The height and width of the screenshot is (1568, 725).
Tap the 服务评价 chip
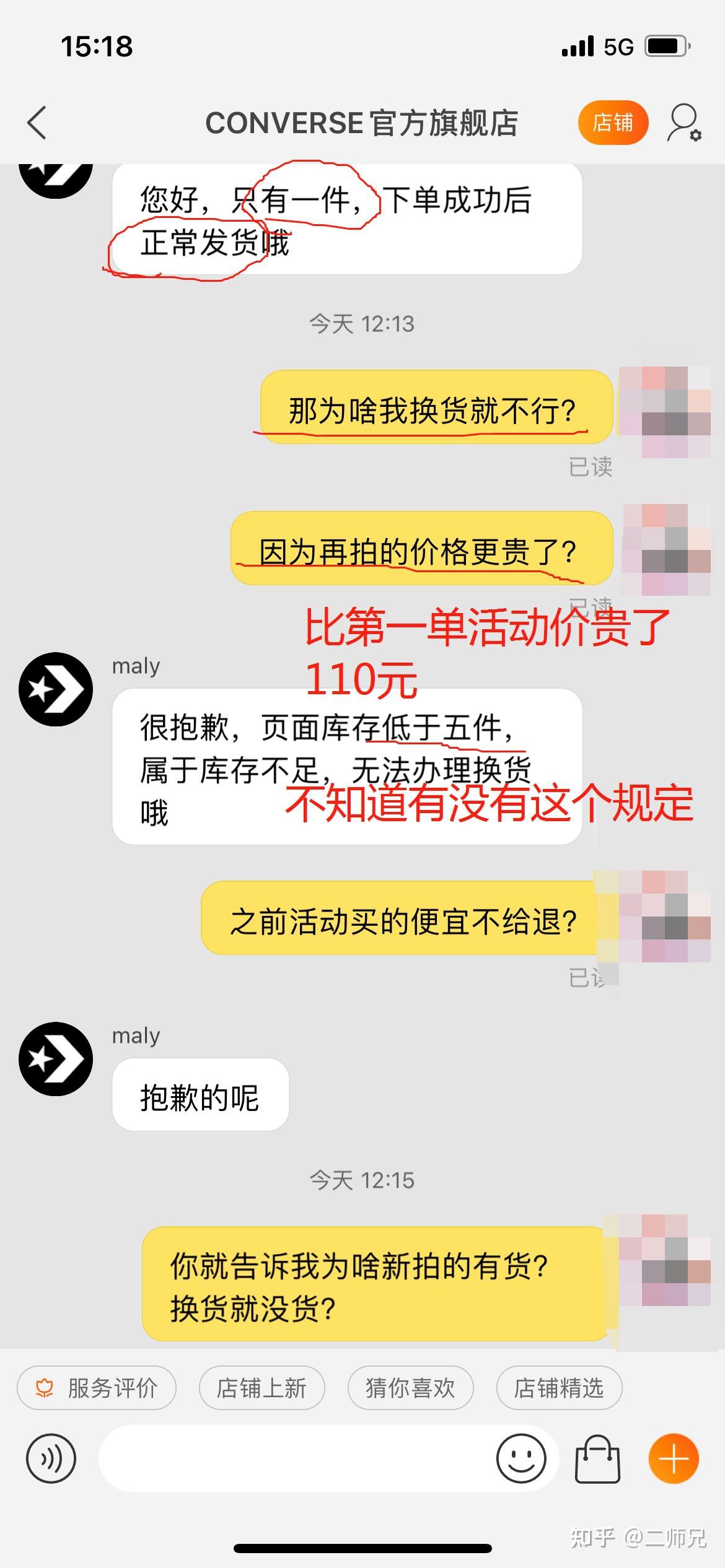coord(97,1388)
